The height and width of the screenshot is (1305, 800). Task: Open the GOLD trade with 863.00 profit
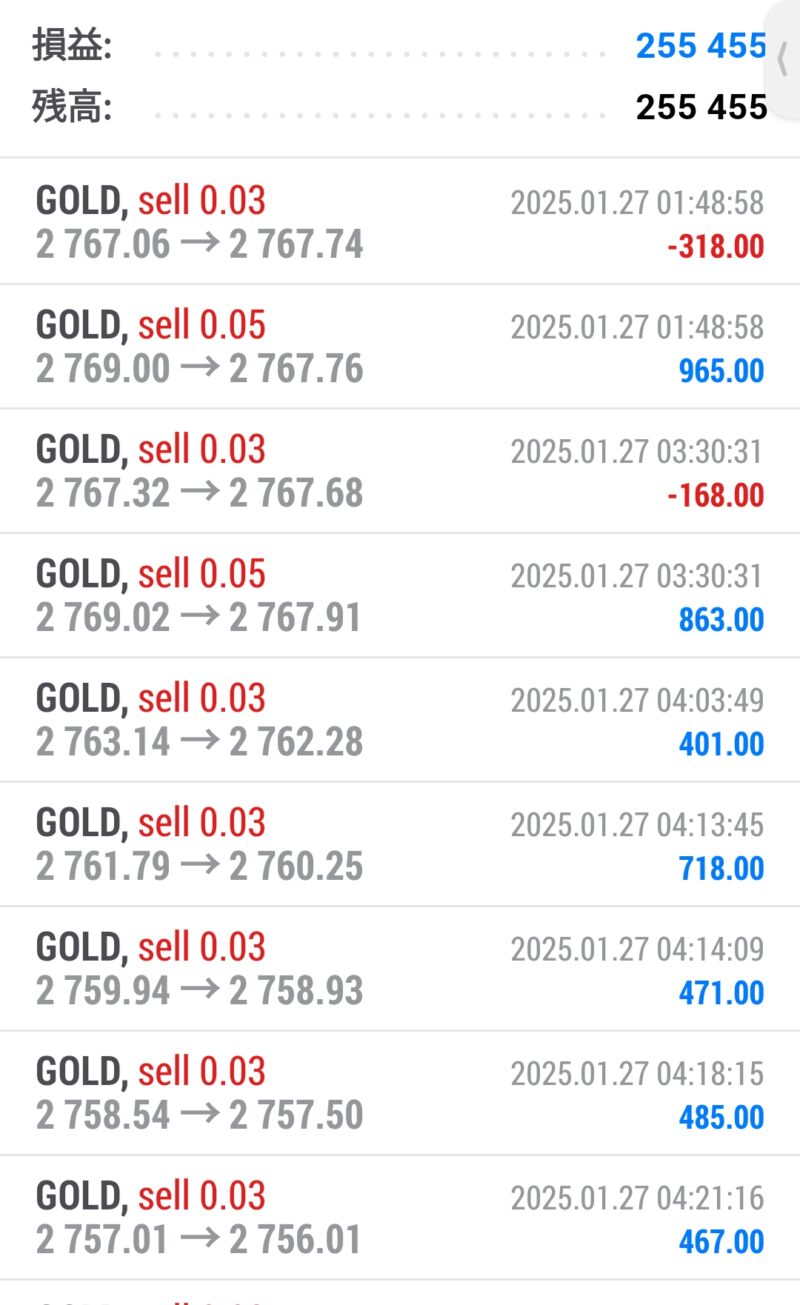point(400,596)
